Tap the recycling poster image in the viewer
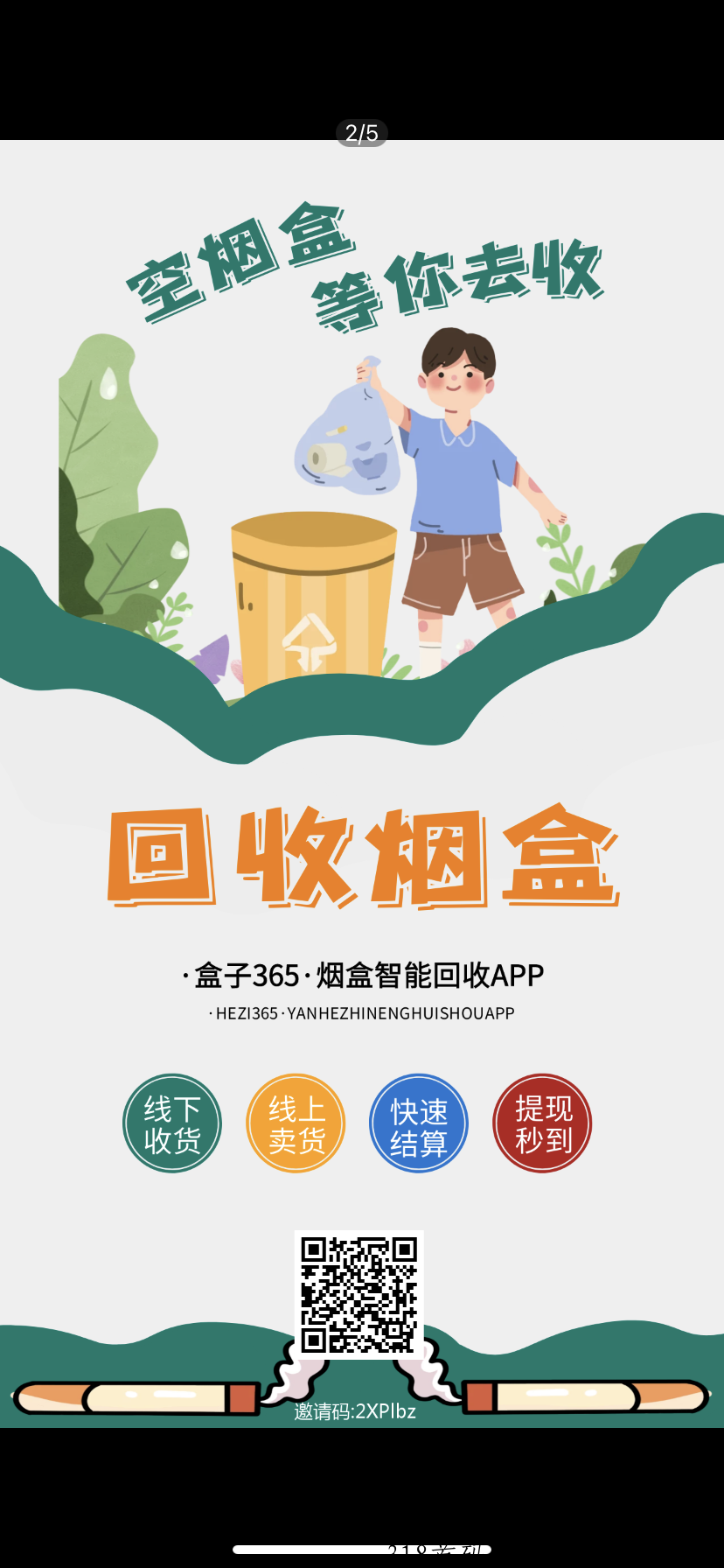 tap(362, 784)
